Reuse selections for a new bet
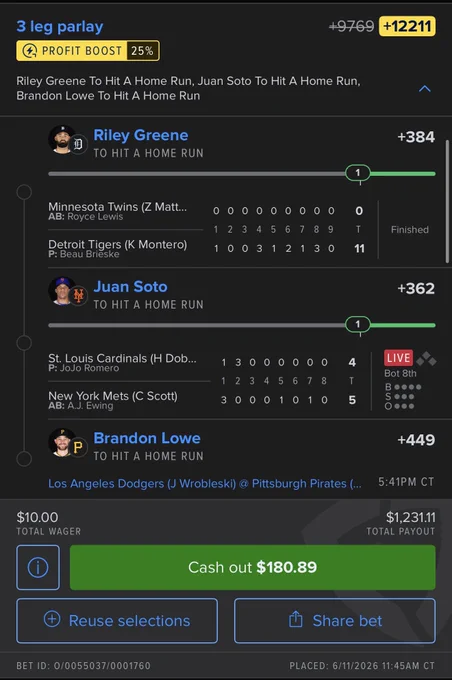Image resolution: width=452 pixels, height=680 pixels. [x=117, y=621]
